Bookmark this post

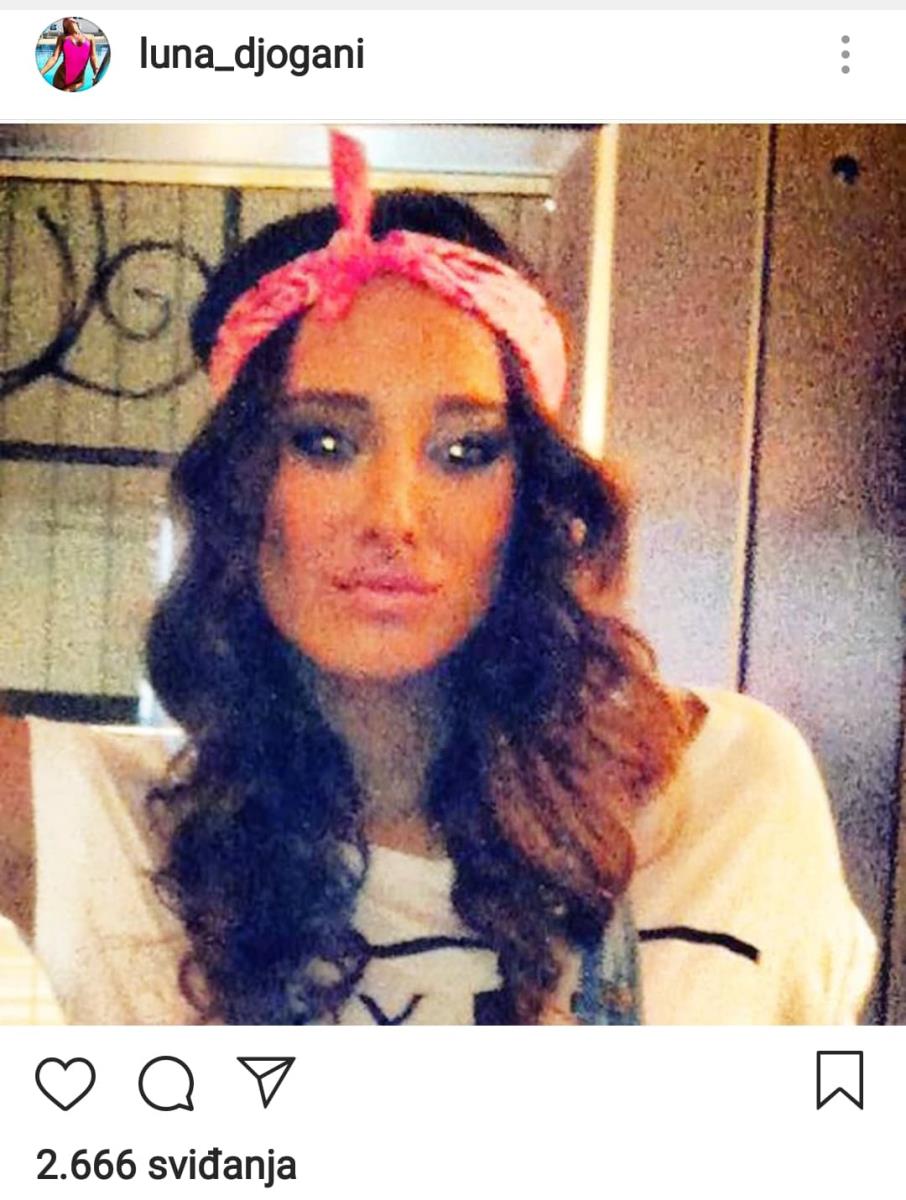839,1080
